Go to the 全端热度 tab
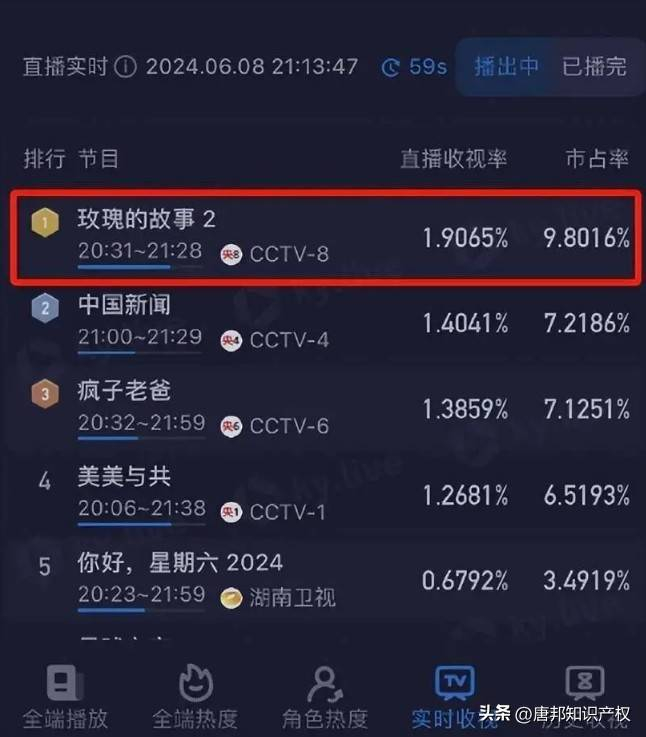646x737 pixels. pos(195,698)
